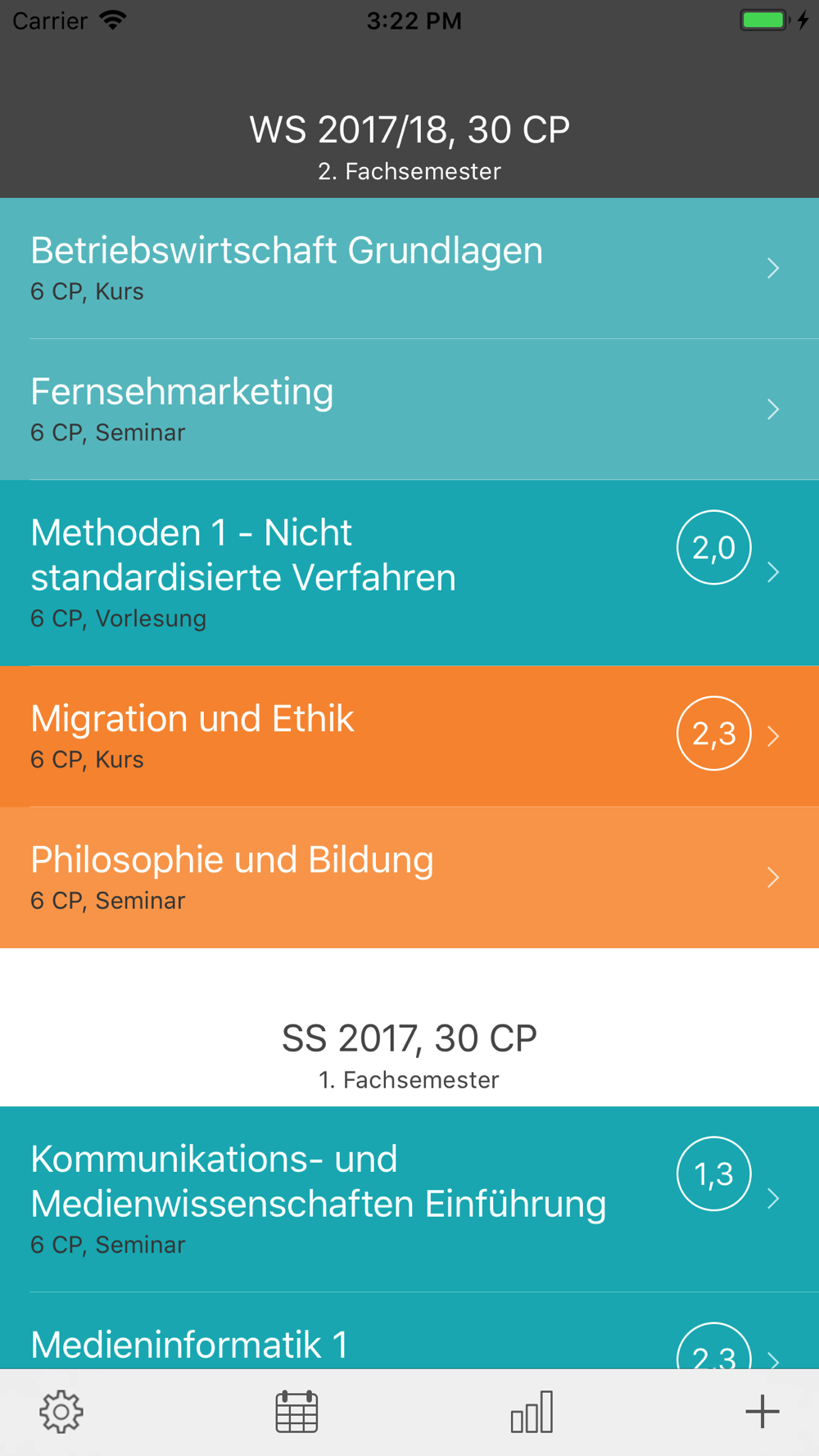Open Betriebswirtschaft Grundlagen course
The width and height of the screenshot is (819, 1456).
(x=409, y=269)
